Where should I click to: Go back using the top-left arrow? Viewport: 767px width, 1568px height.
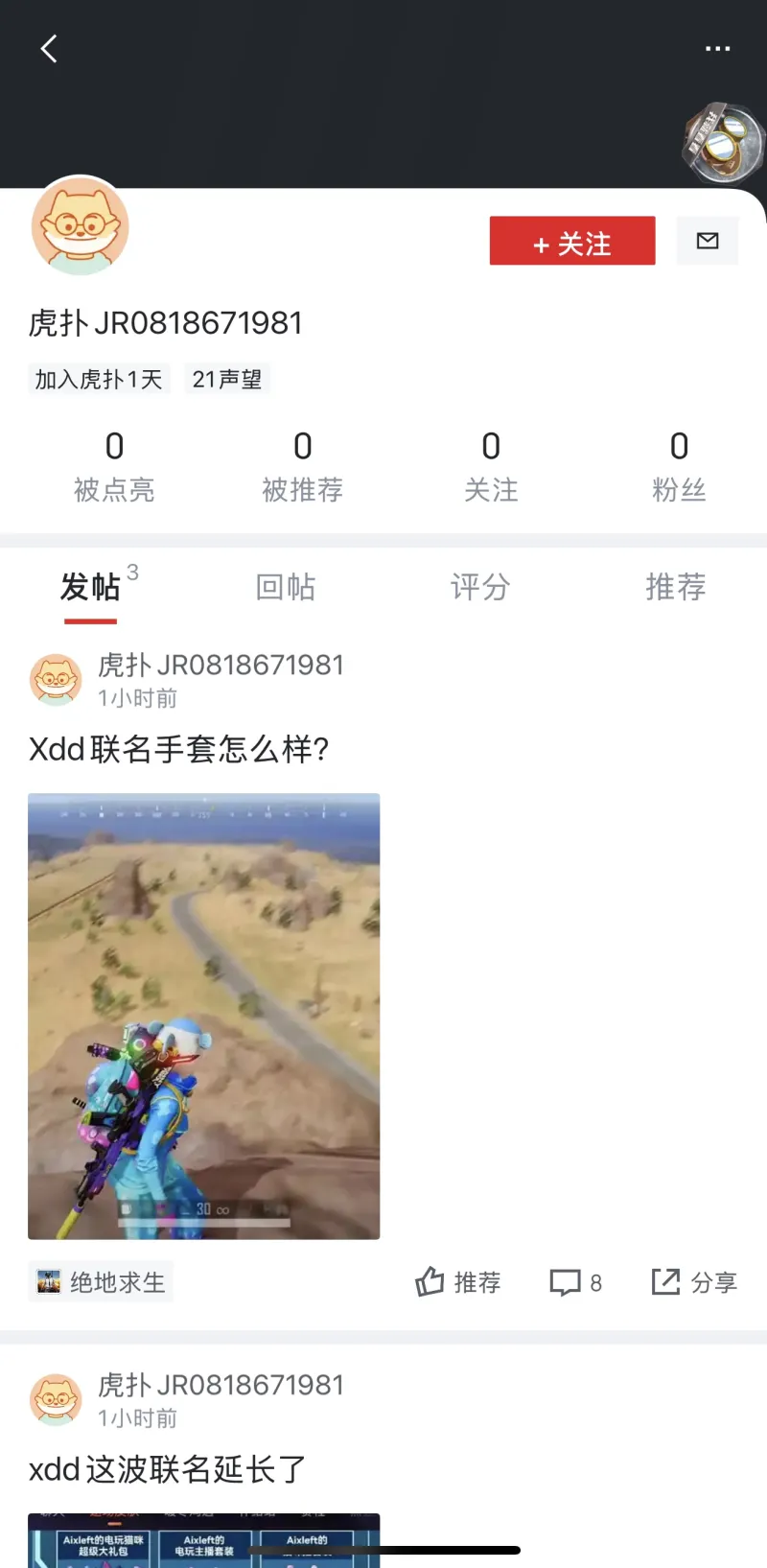pos(50,48)
